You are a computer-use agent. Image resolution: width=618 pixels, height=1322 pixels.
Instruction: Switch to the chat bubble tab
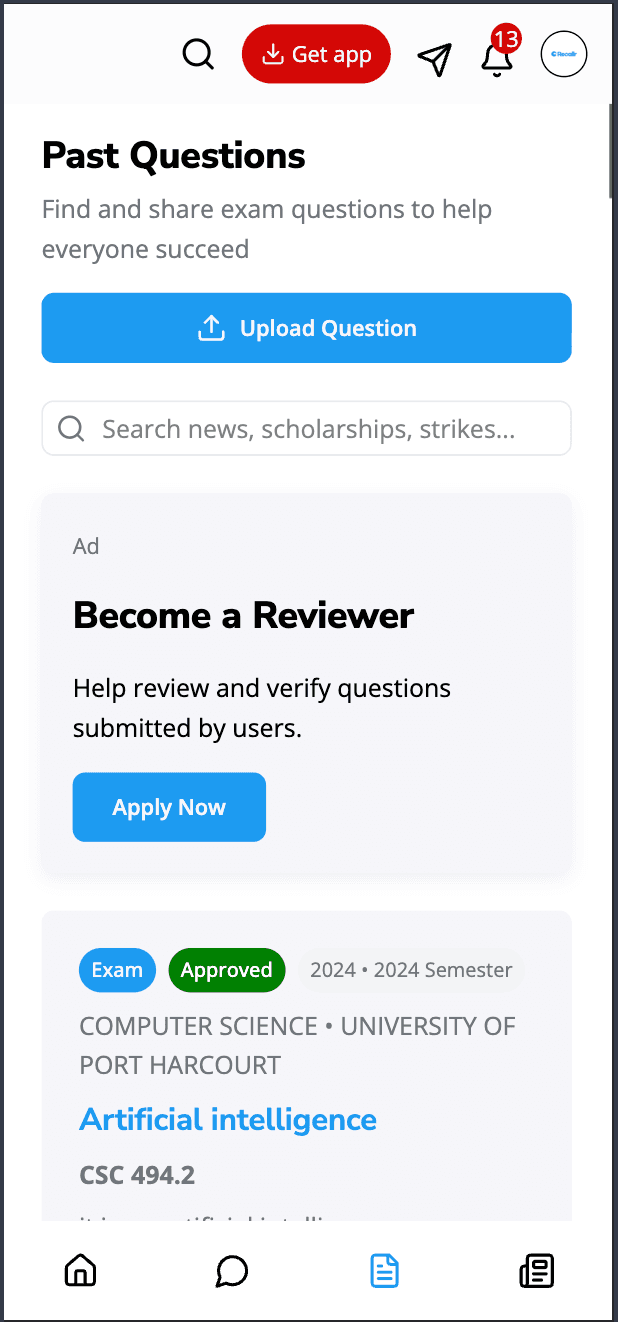pyautogui.click(x=232, y=1271)
